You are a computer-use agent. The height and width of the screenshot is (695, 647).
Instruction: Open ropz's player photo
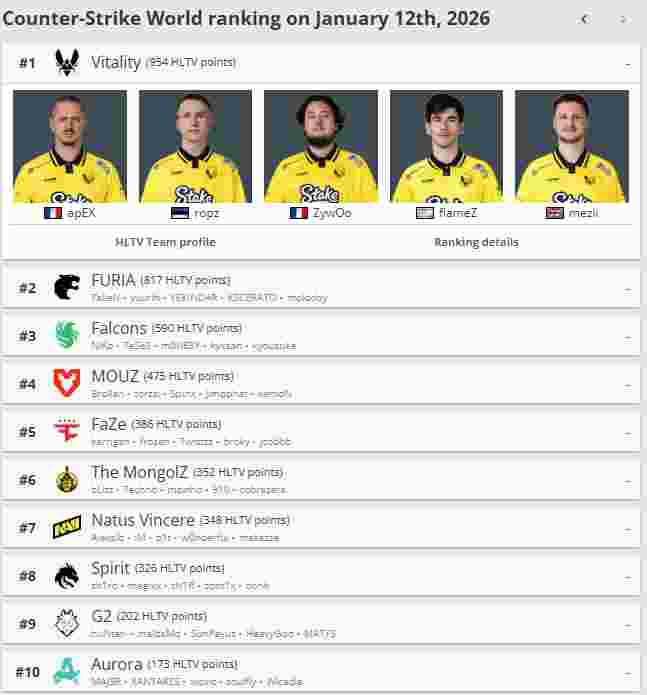pyautogui.click(x=195, y=147)
